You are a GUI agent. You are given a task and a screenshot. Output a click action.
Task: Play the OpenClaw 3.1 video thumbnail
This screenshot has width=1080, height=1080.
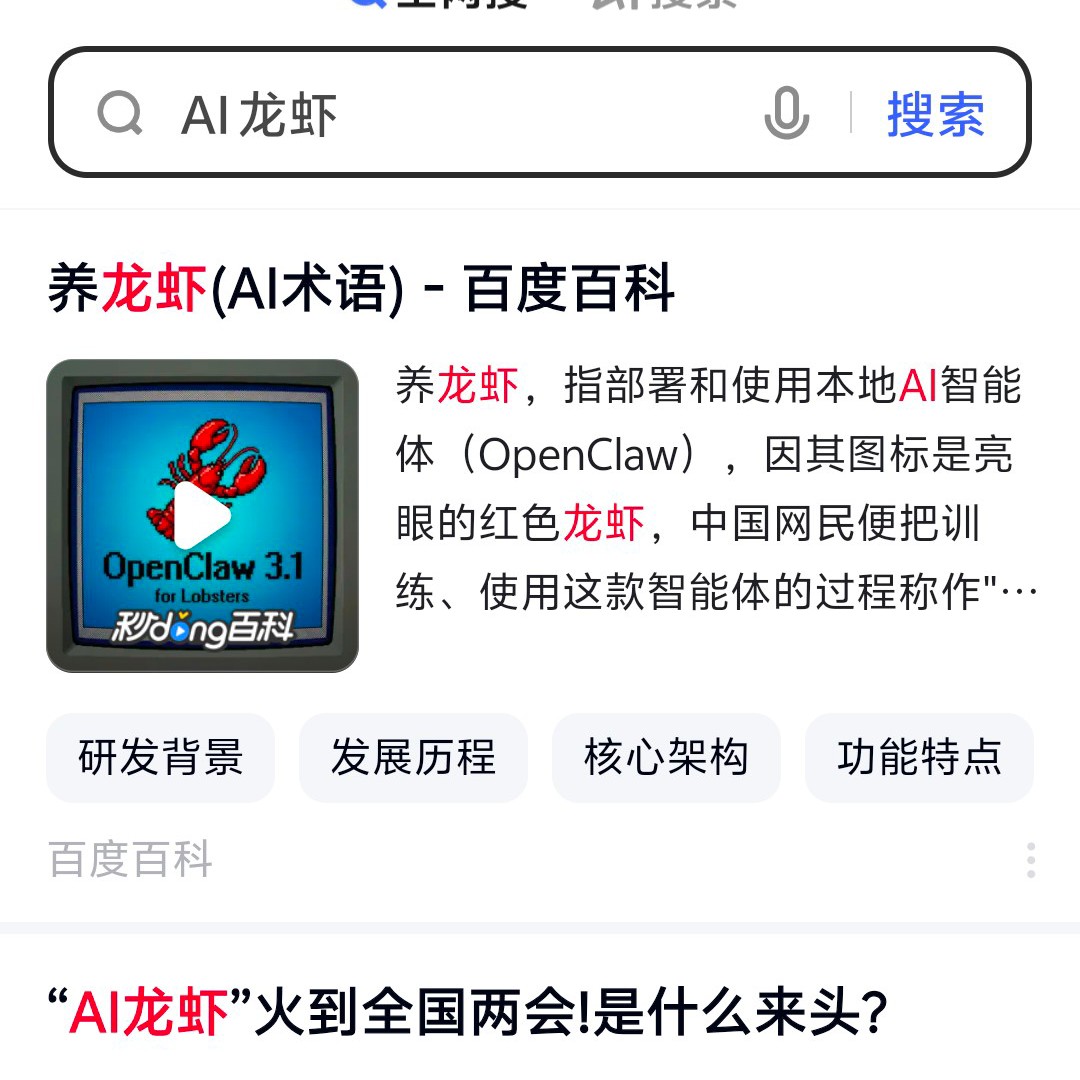202,516
